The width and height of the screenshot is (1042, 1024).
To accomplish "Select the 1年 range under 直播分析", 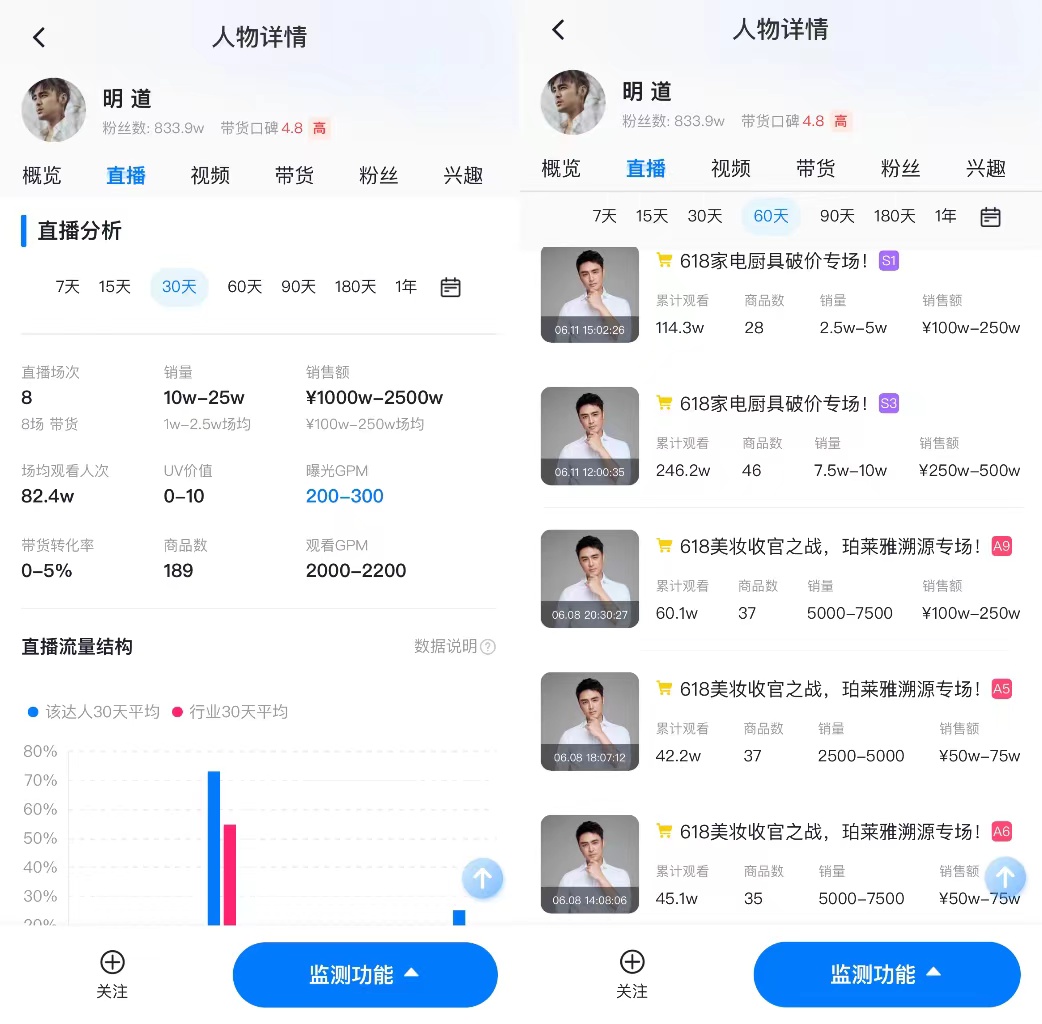I will [405, 287].
